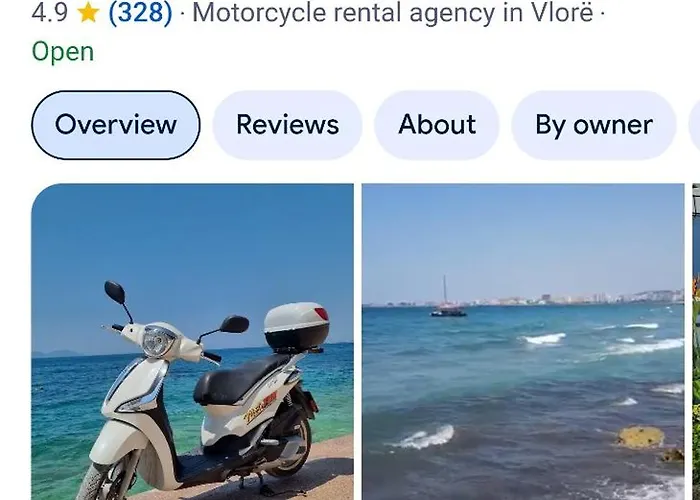Image resolution: width=700 pixels, height=500 pixels.
Task: Open the About tab
Action: [x=437, y=125]
